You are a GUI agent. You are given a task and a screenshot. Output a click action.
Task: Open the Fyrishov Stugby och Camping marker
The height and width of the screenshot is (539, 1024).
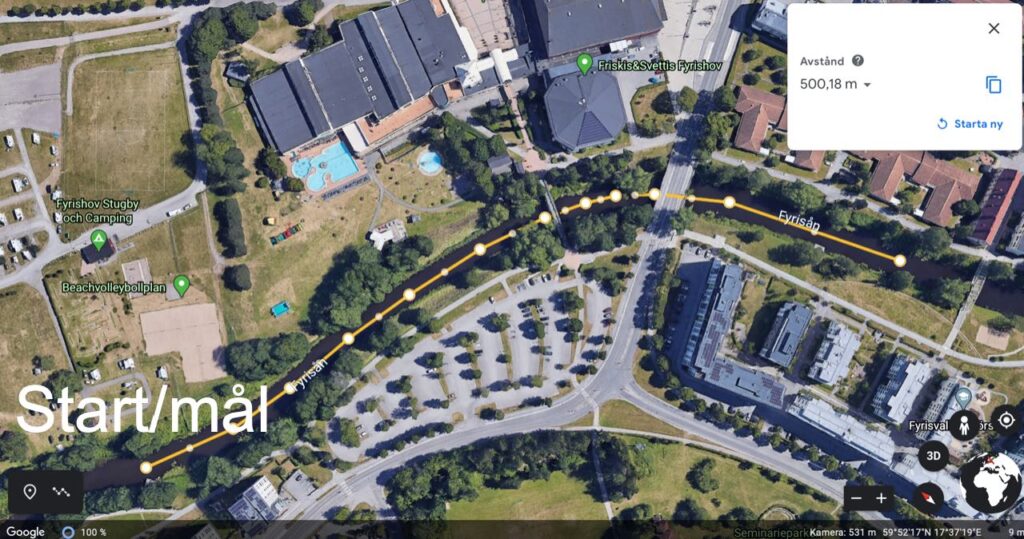pos(99,239)
